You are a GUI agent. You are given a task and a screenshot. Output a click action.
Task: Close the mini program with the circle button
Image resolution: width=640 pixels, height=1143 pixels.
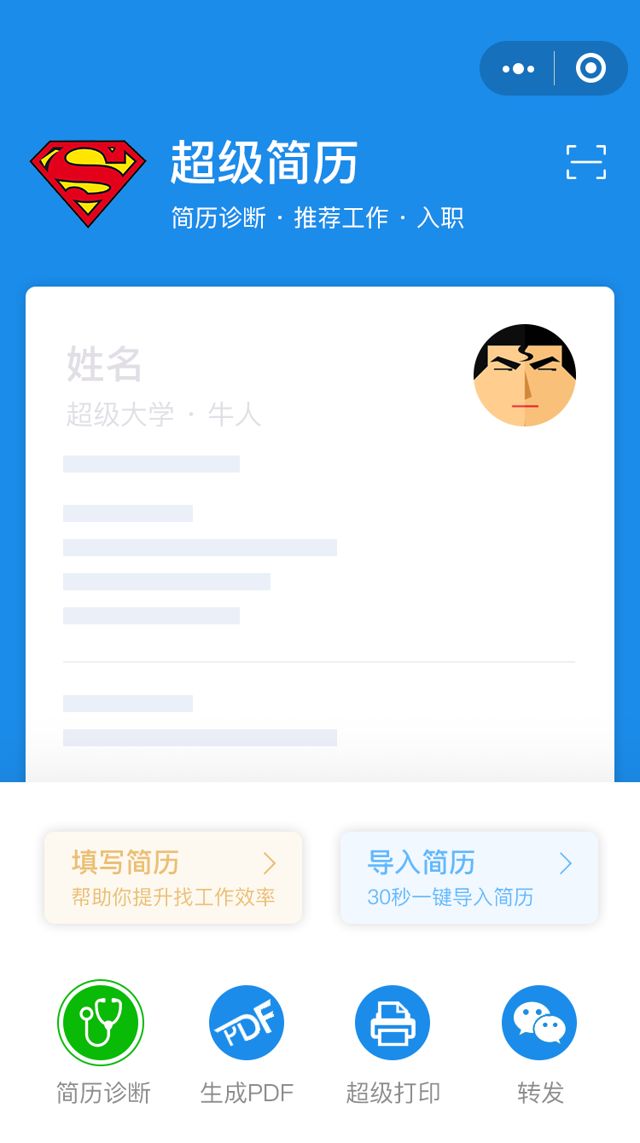click(x=590, y=69)
